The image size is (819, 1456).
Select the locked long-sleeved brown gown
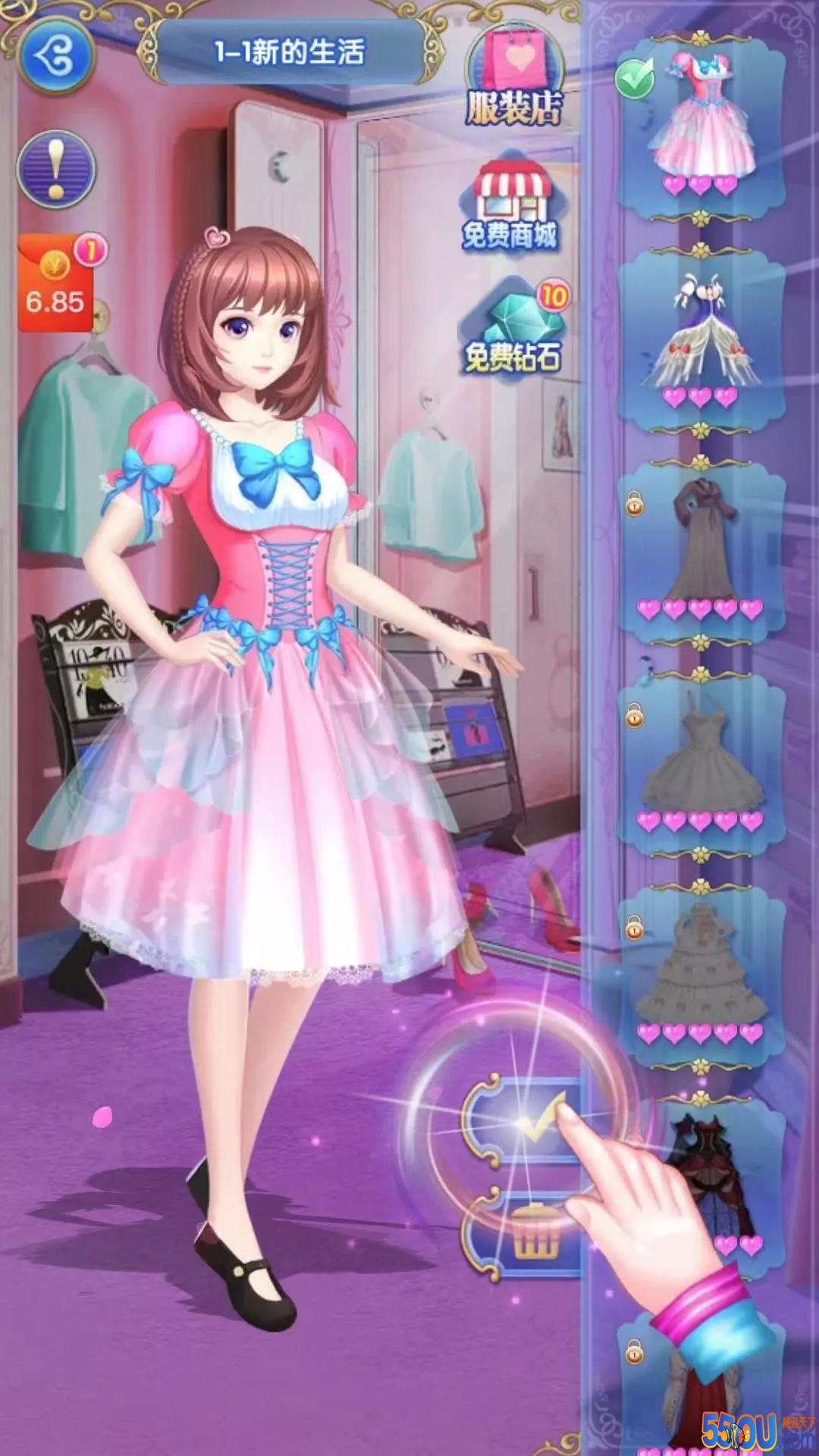coord(701,546)
